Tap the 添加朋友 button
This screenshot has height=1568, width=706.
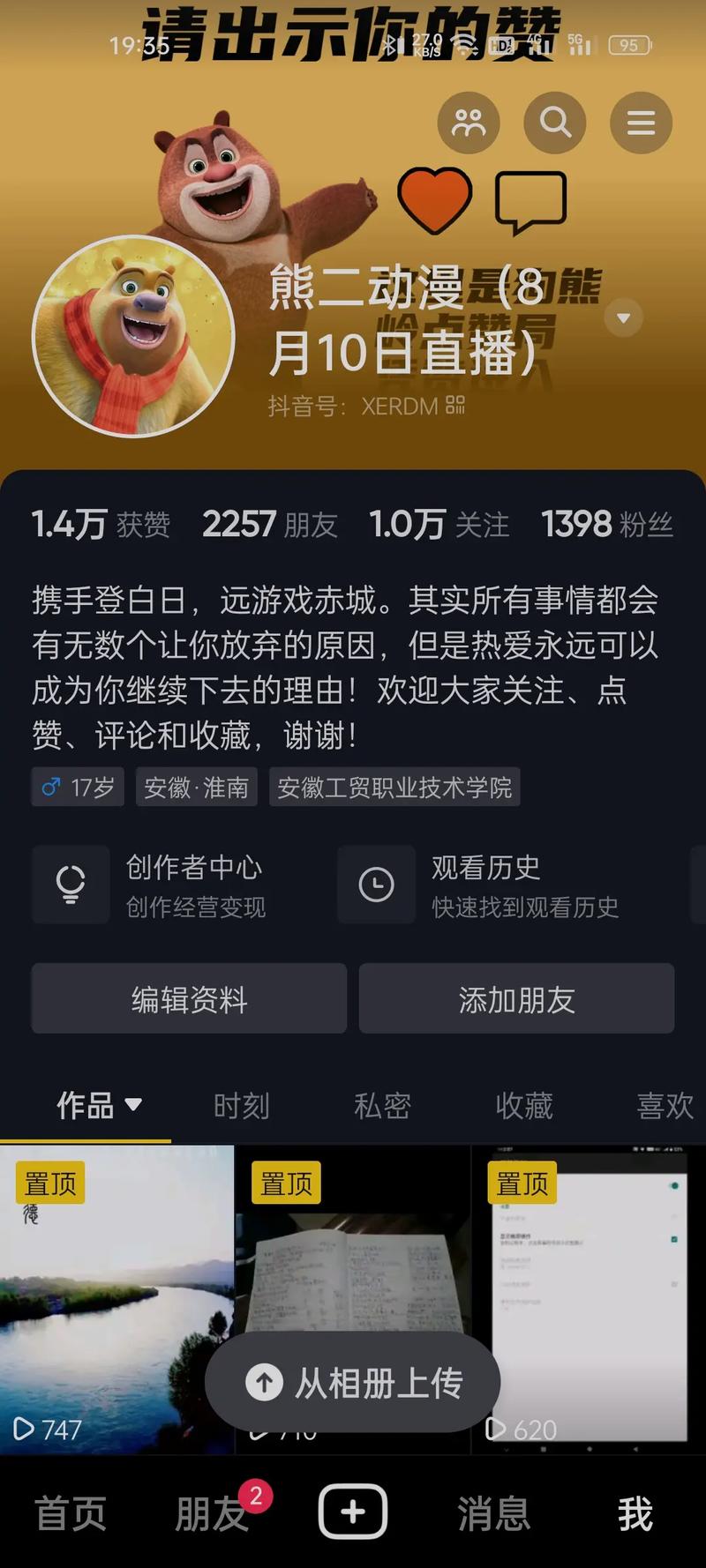click(516, 998)
